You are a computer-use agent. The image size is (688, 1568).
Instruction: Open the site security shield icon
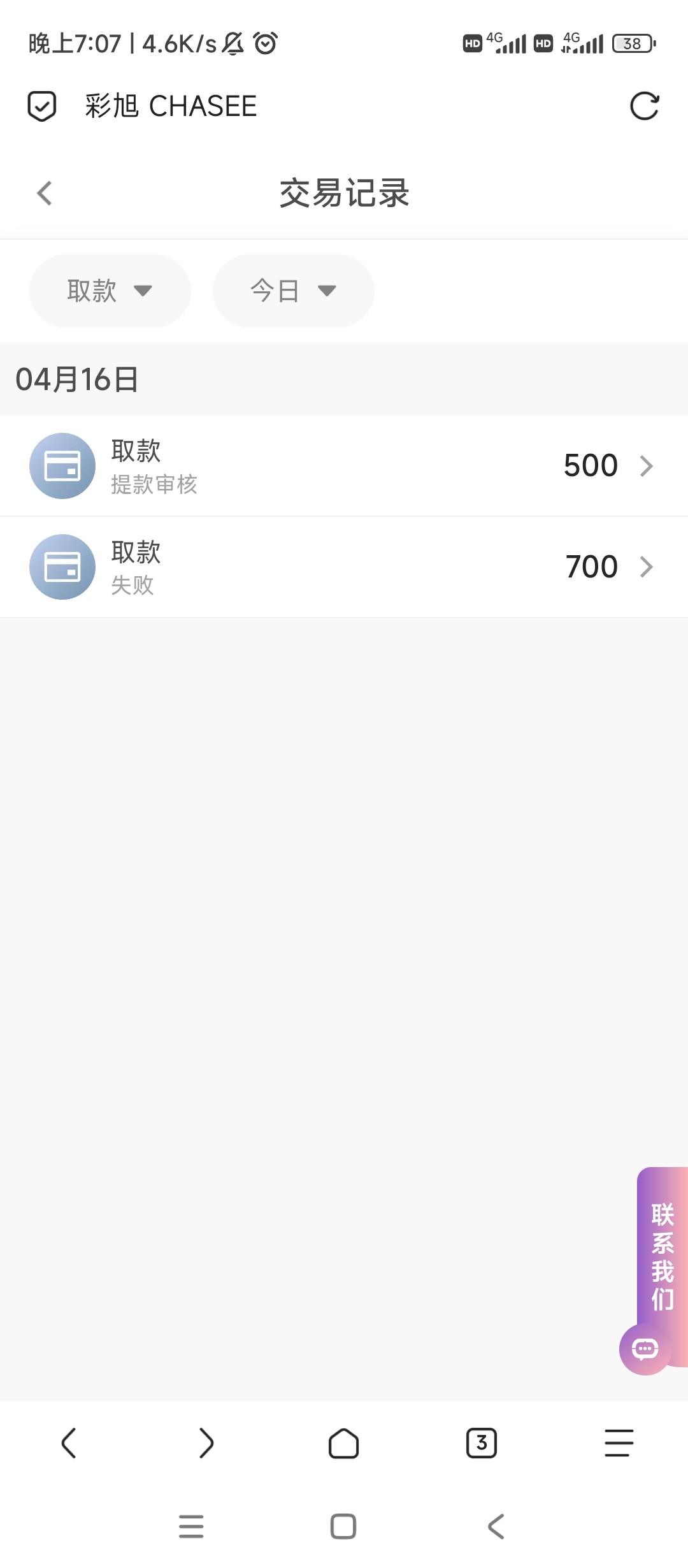[x=42, y=106]
